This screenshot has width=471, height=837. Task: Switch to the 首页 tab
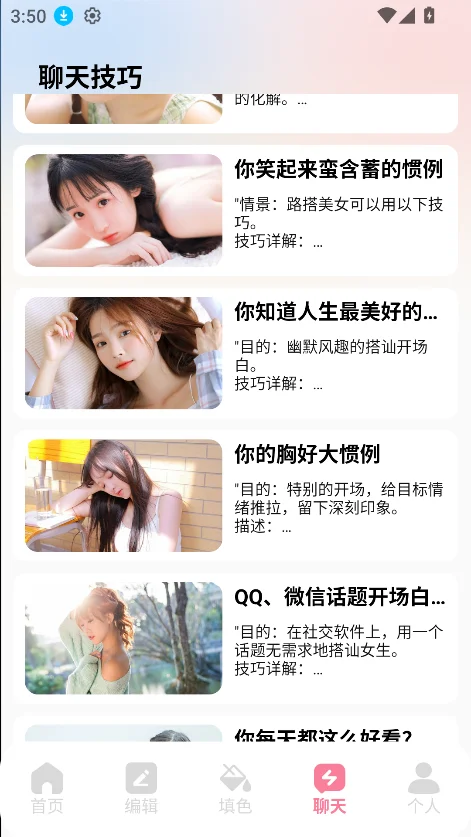click(47, 788)
